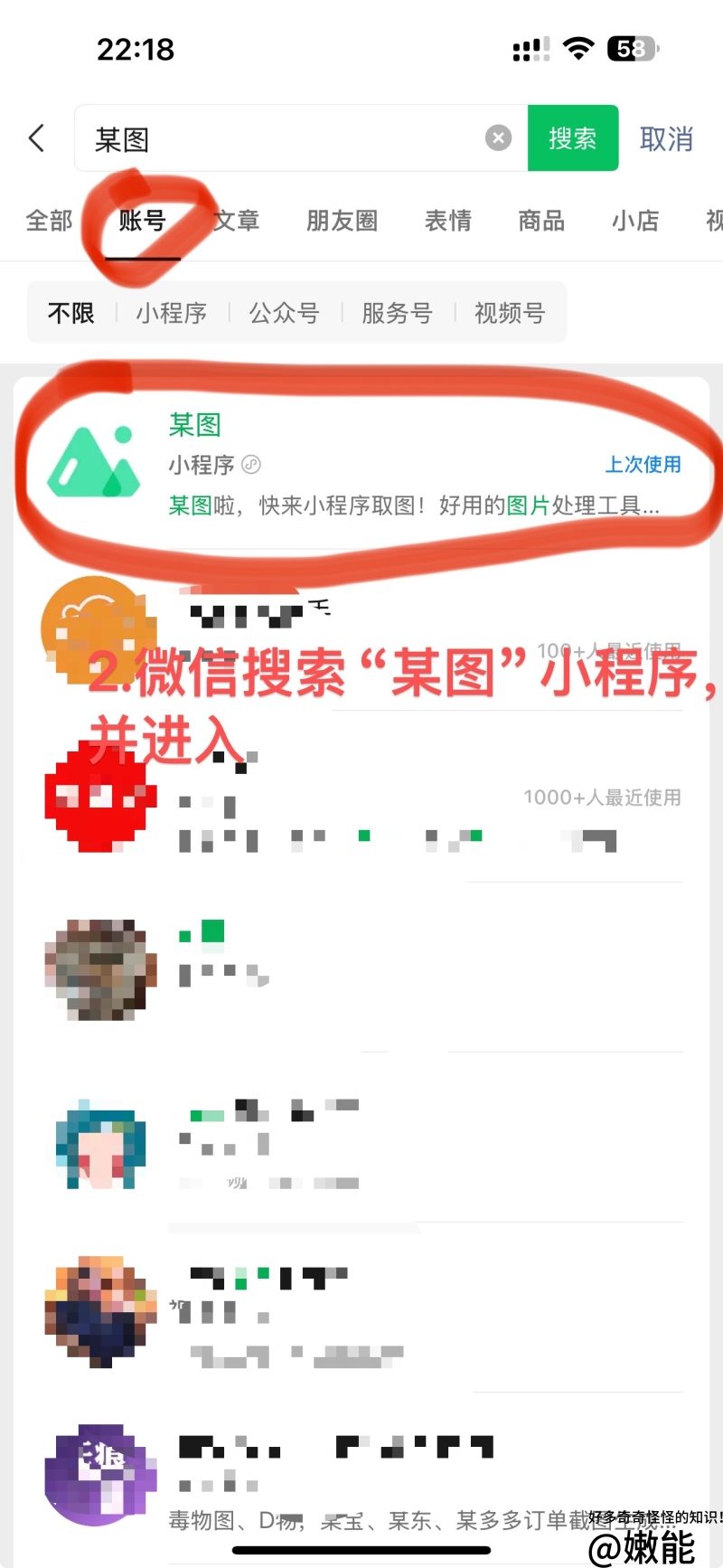The height and width of the screenshot is (1568, 723).
Task: Filter results by 视频号
Action: (x=510, y=313)
